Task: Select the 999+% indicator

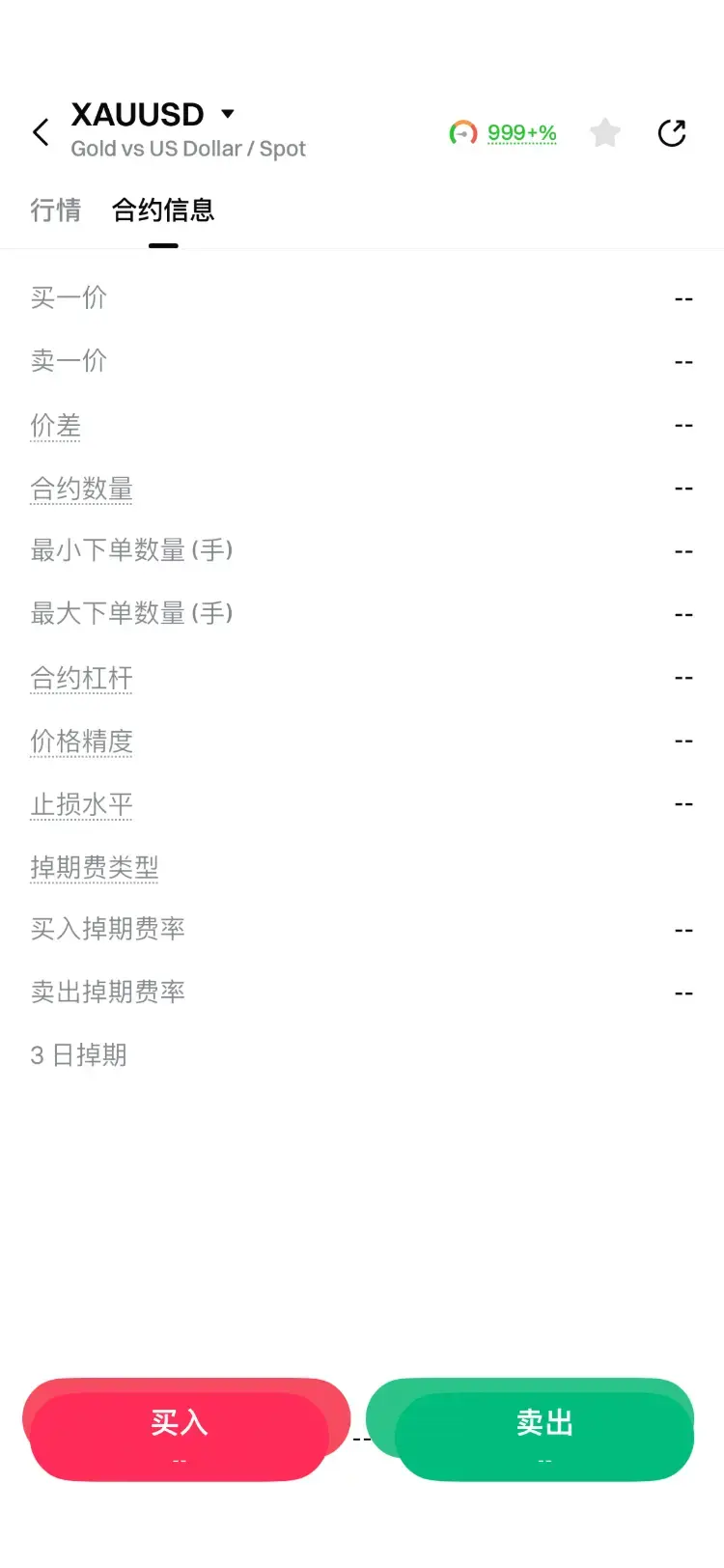Action: pyautogui.click(x=520, y=132)
